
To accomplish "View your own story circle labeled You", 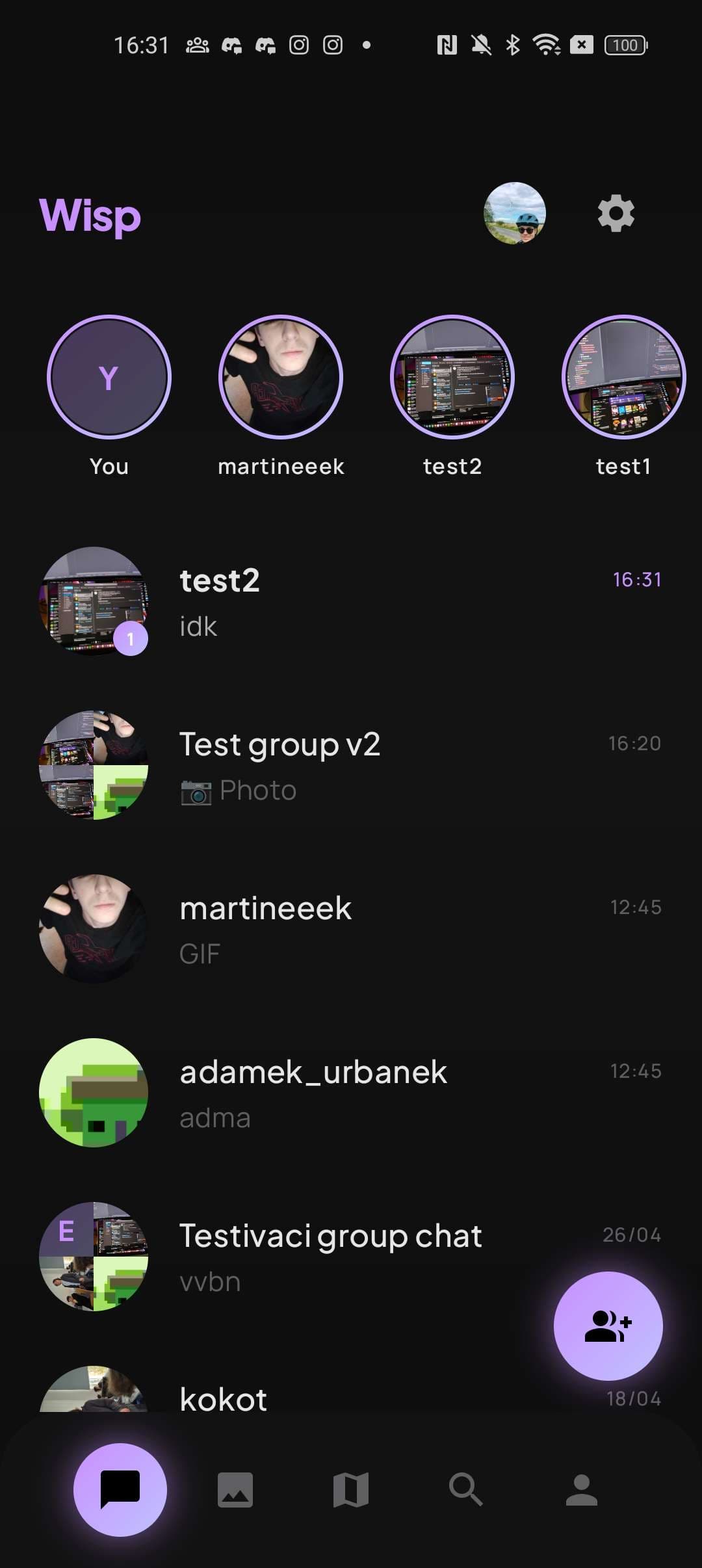I will pyautogui.click(x=109, y=377).
